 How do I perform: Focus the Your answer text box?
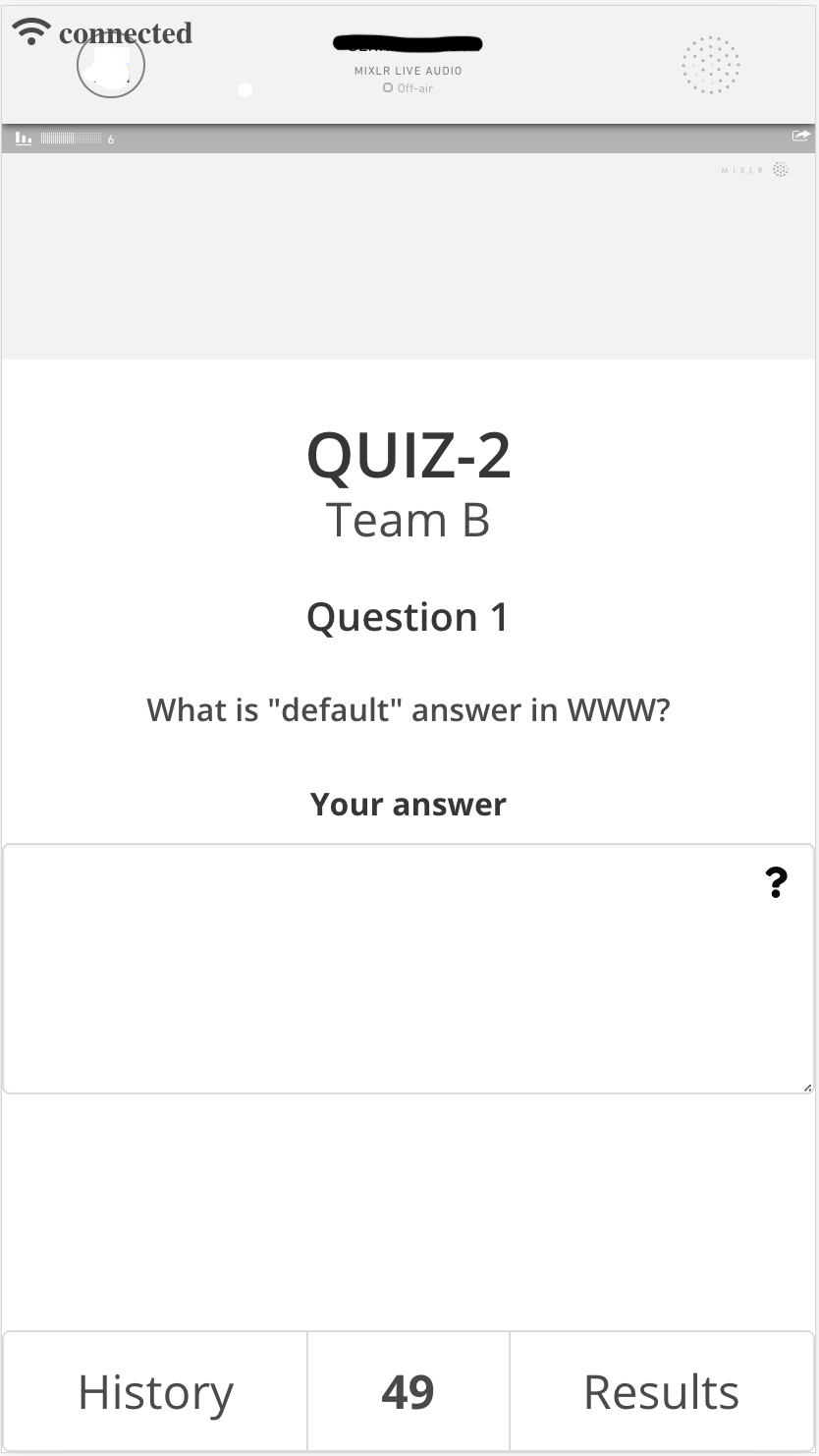click(x=409, y=969)
